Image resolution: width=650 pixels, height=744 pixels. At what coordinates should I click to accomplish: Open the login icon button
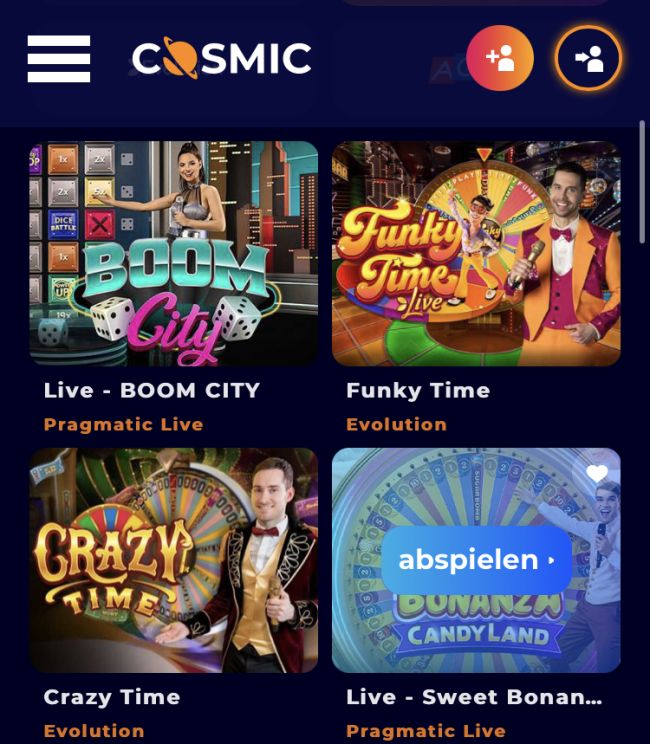pyautogui.click(x=588, y=58)
